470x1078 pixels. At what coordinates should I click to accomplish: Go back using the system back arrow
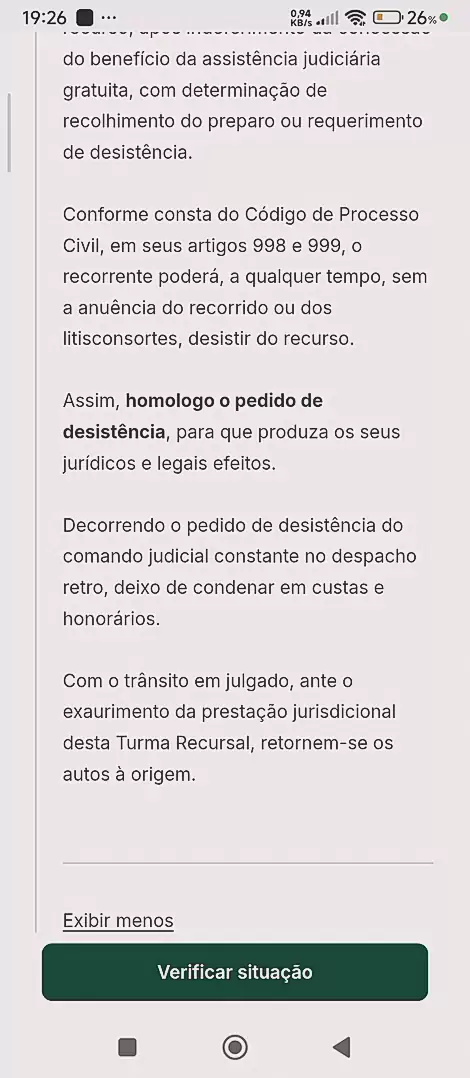click(342, 1047)
